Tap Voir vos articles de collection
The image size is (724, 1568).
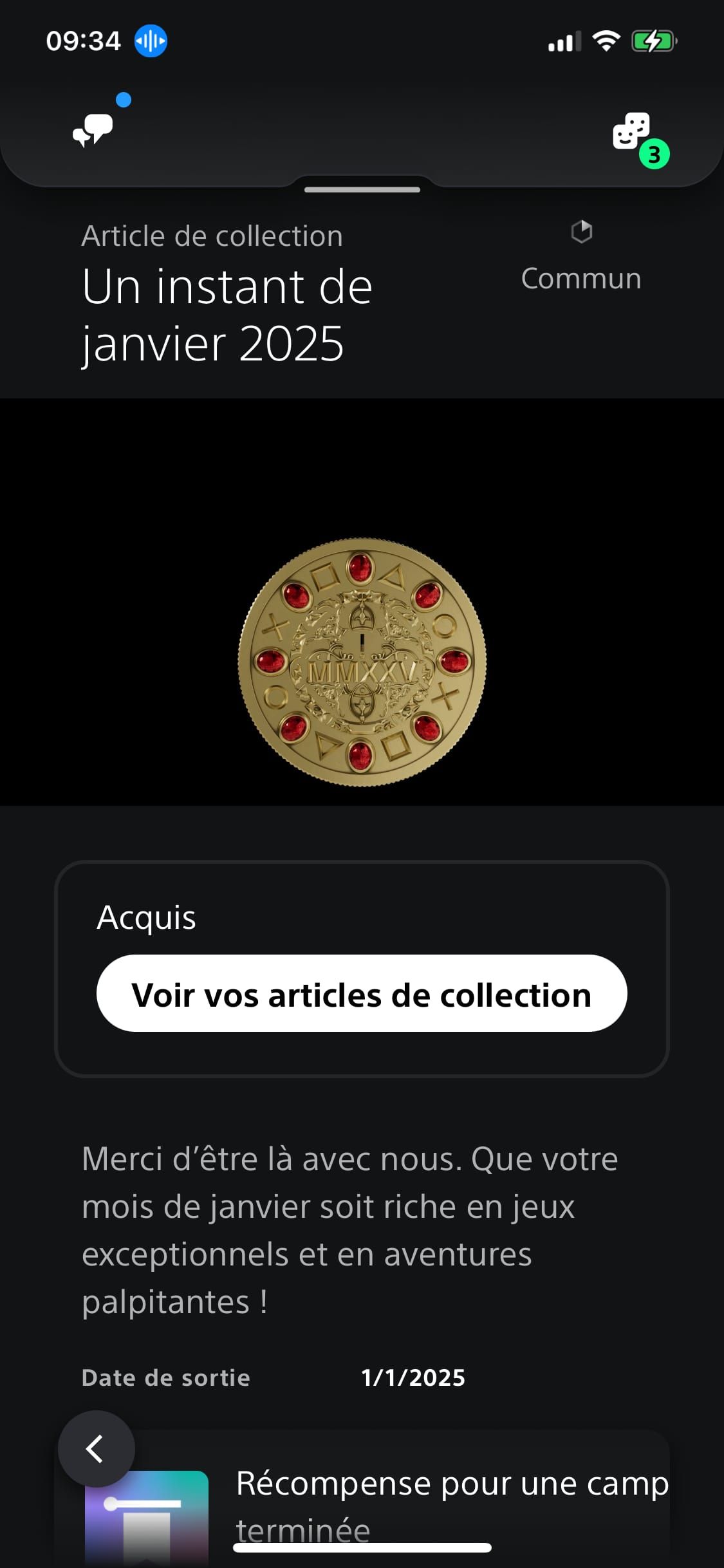(x=362, y=994)
